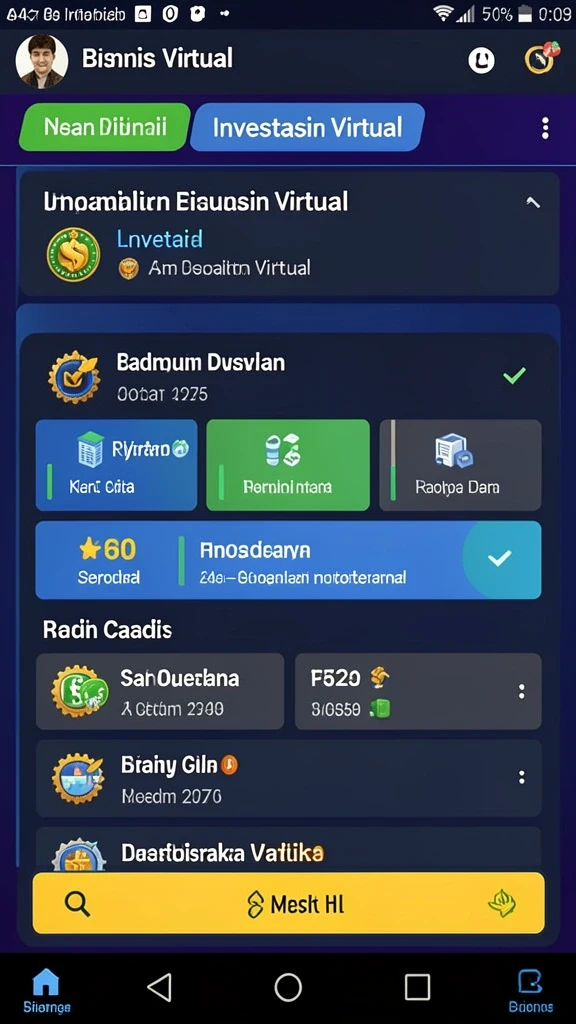This screenshot has height=1024, width=576.
Task: Open the Kent Cita blue tile
Action: 116,465
